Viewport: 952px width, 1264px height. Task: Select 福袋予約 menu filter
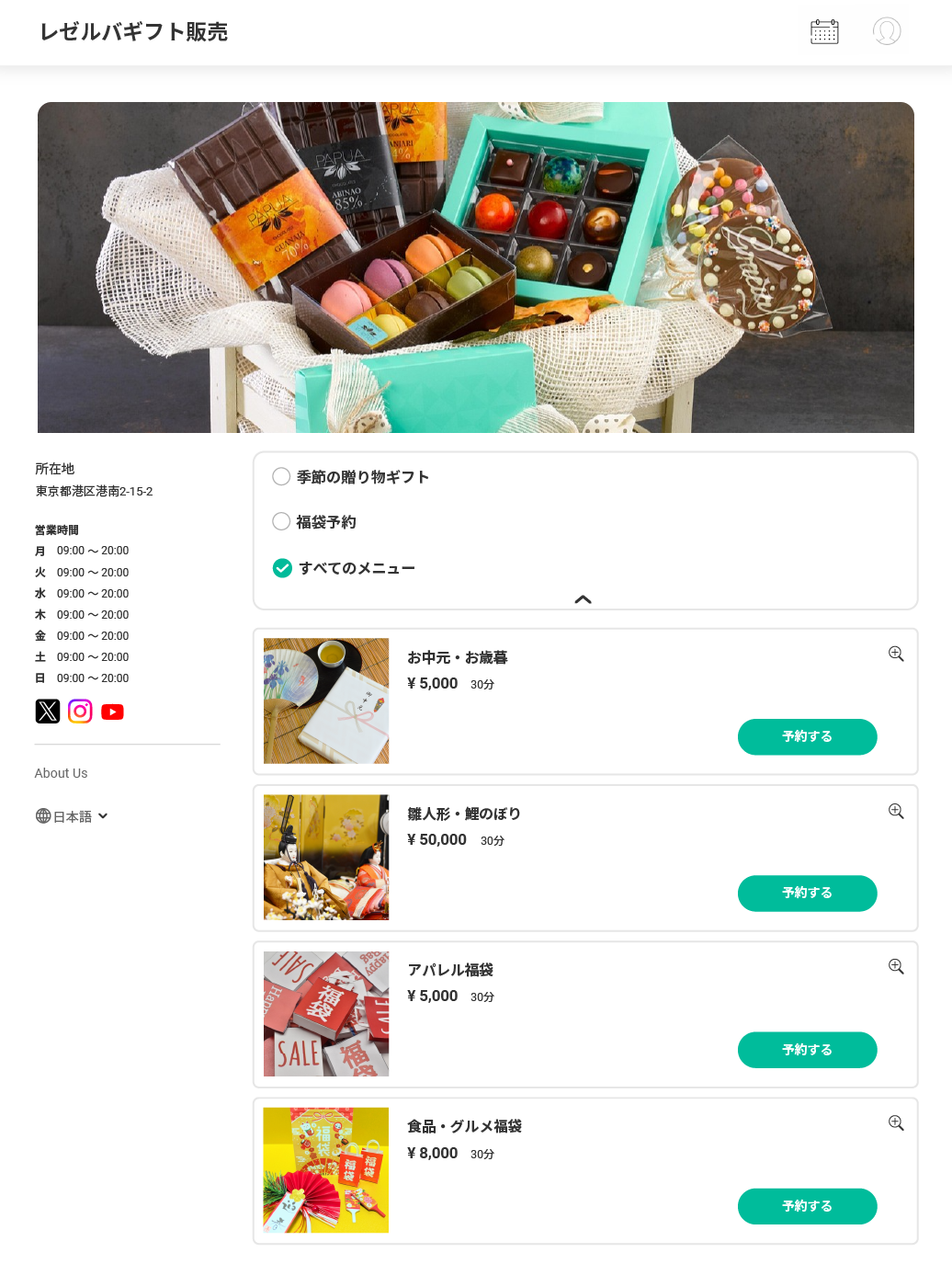[282, 521]
